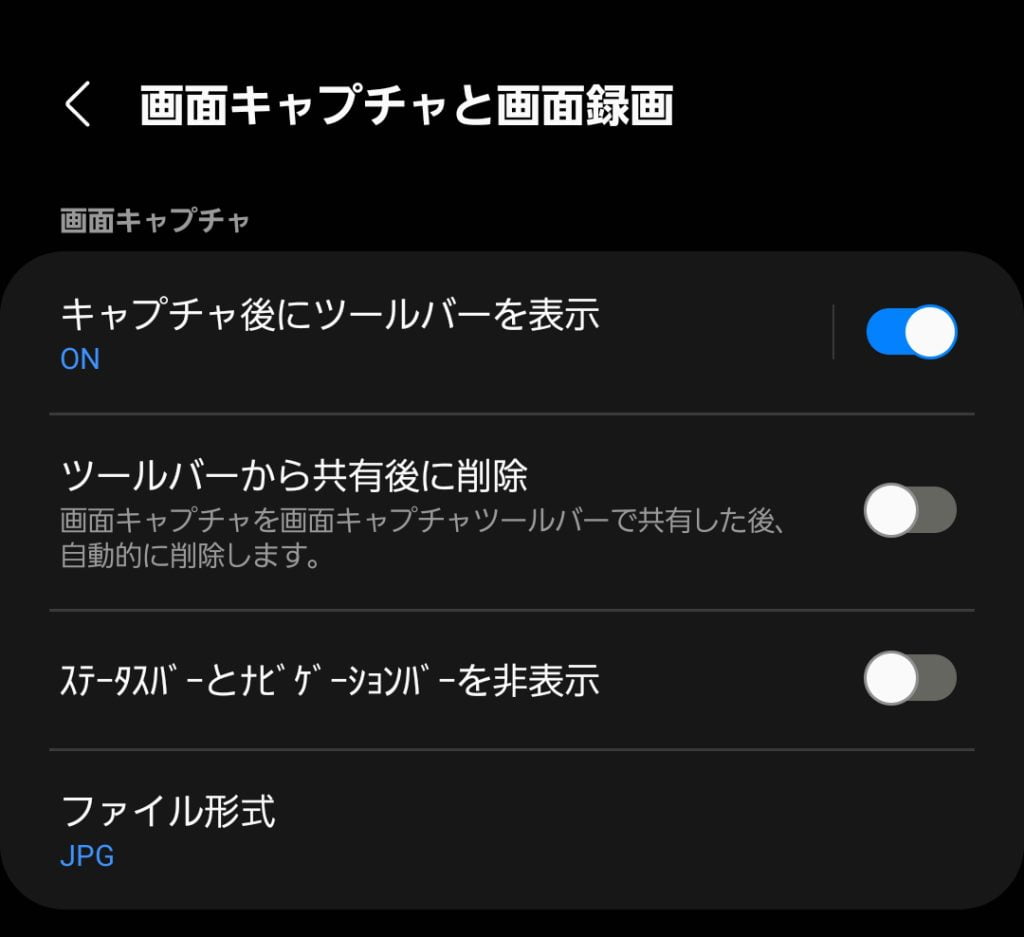Turn off キャプチャ後にツールバーを表示 switch
Image resolution: width=1024 pixels, height=937 pixels.
[x=910, y=332]
